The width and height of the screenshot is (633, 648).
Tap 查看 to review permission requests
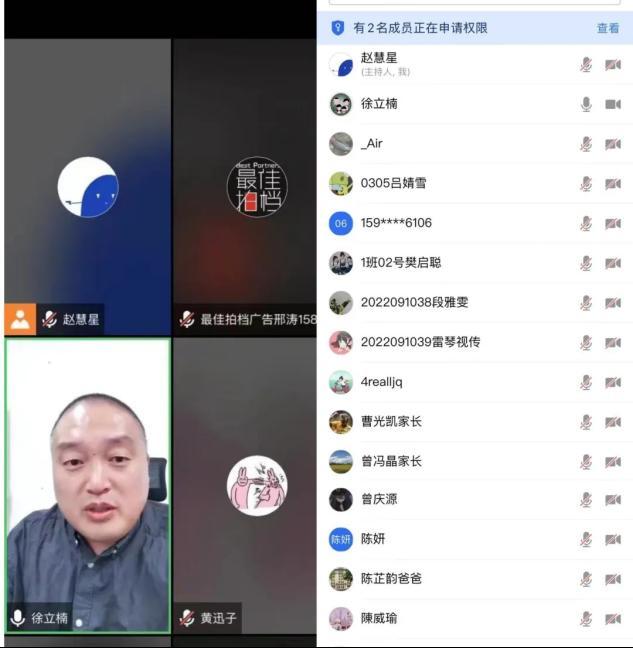pos(607,28)
